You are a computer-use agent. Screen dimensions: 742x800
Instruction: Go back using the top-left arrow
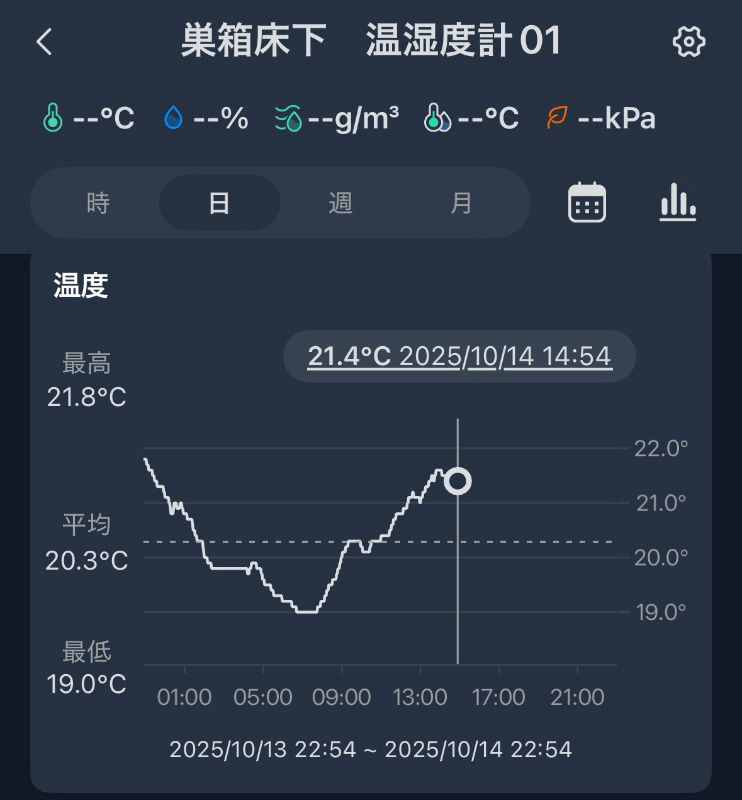[x=44, y=42]
